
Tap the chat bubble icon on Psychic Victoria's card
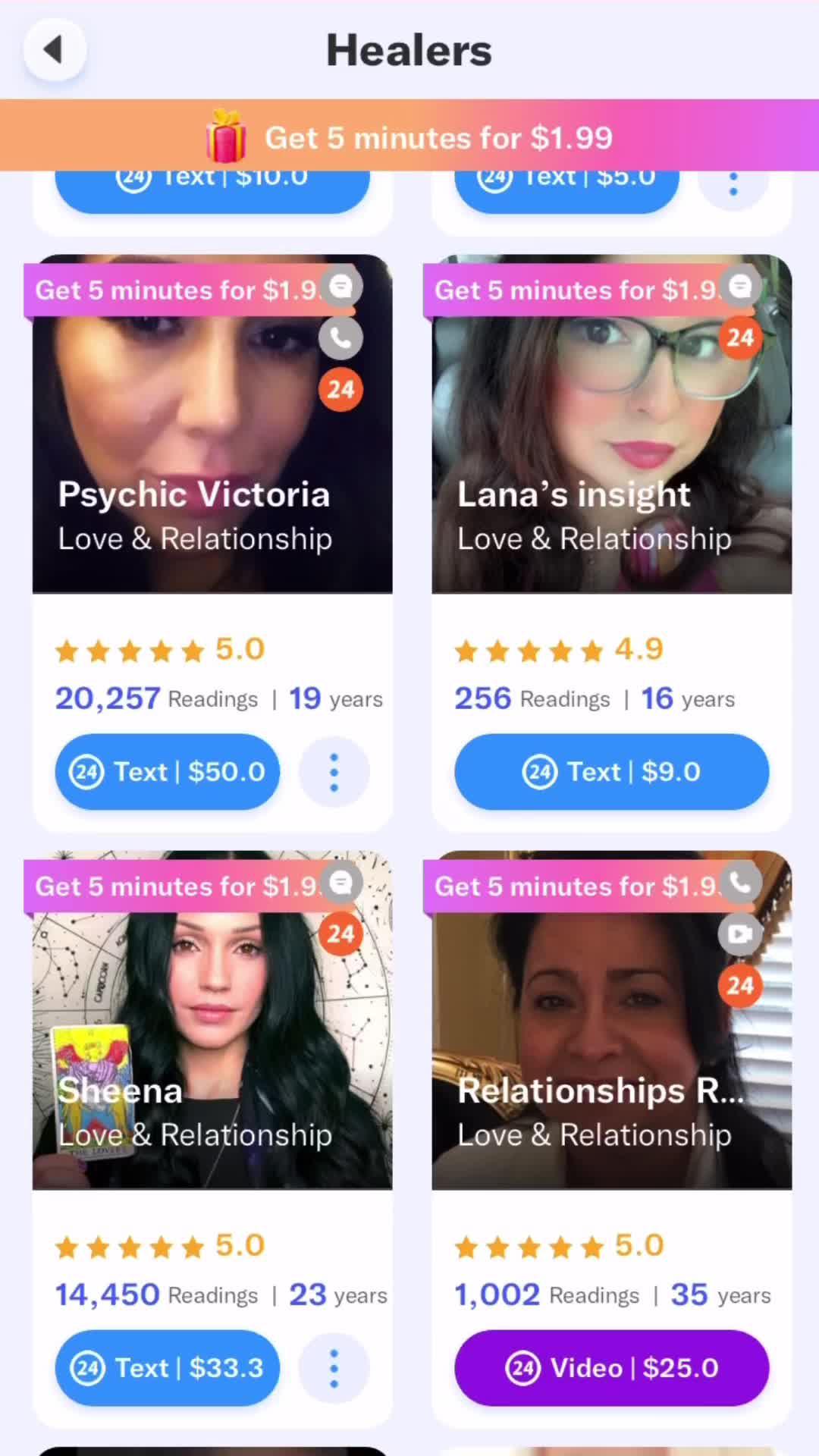pos(340,287)
